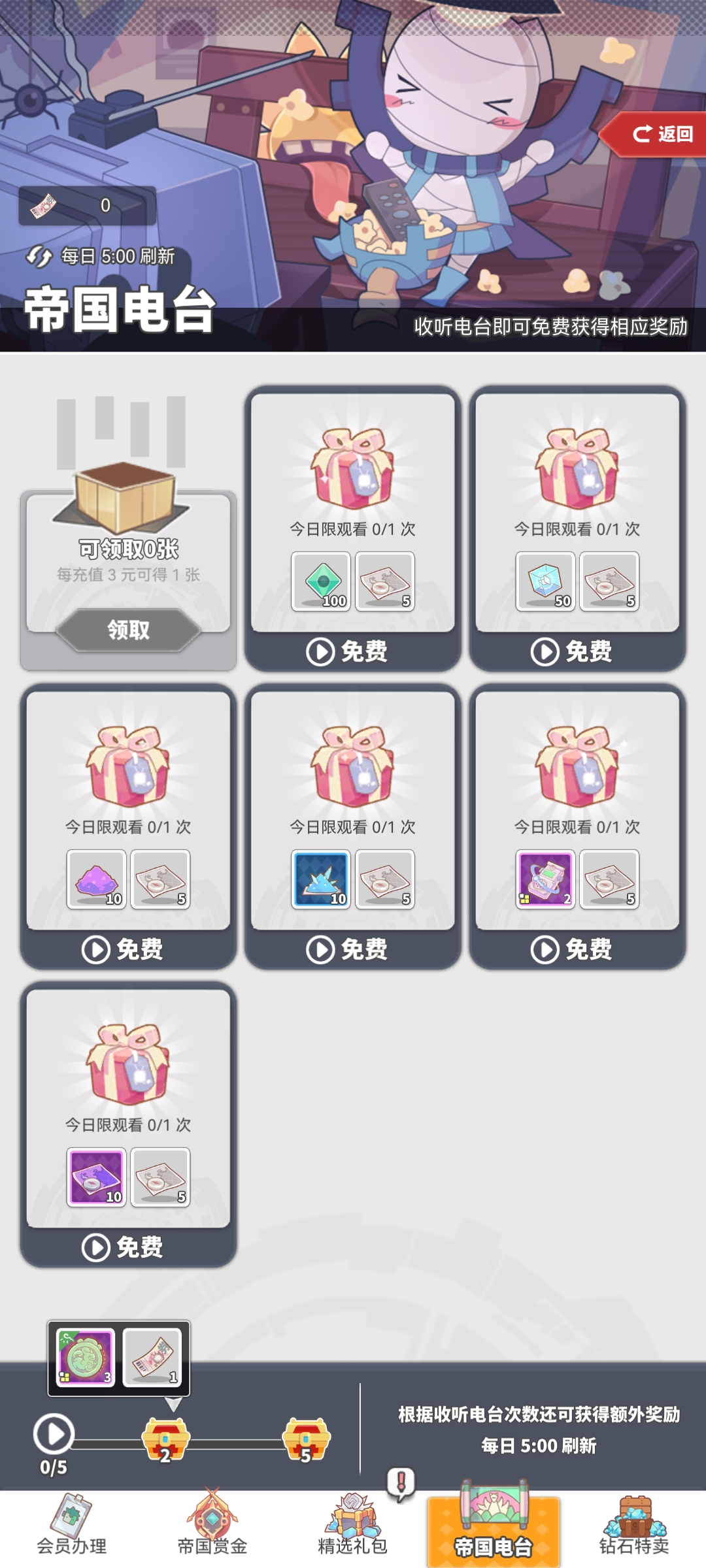706x1568 pixels.
Task: Watch free broadcast for 10 blue shards
Action: (x=352, y=949)
